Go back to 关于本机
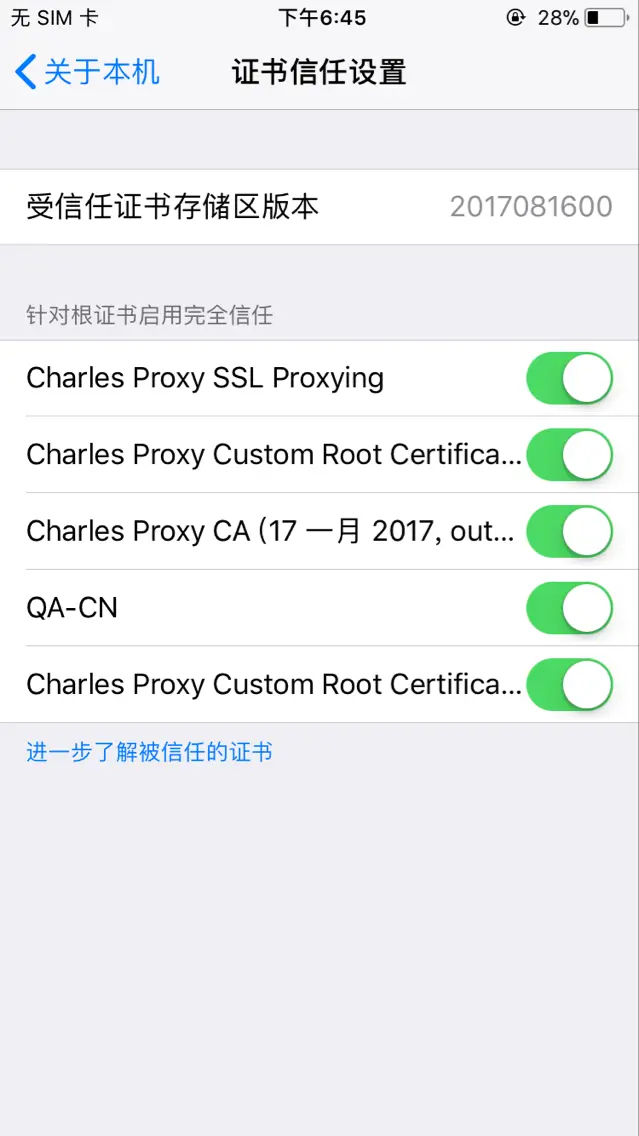The width and height of the screenshot is (639, 1136). pyautogui.click(x=87, y=72)
